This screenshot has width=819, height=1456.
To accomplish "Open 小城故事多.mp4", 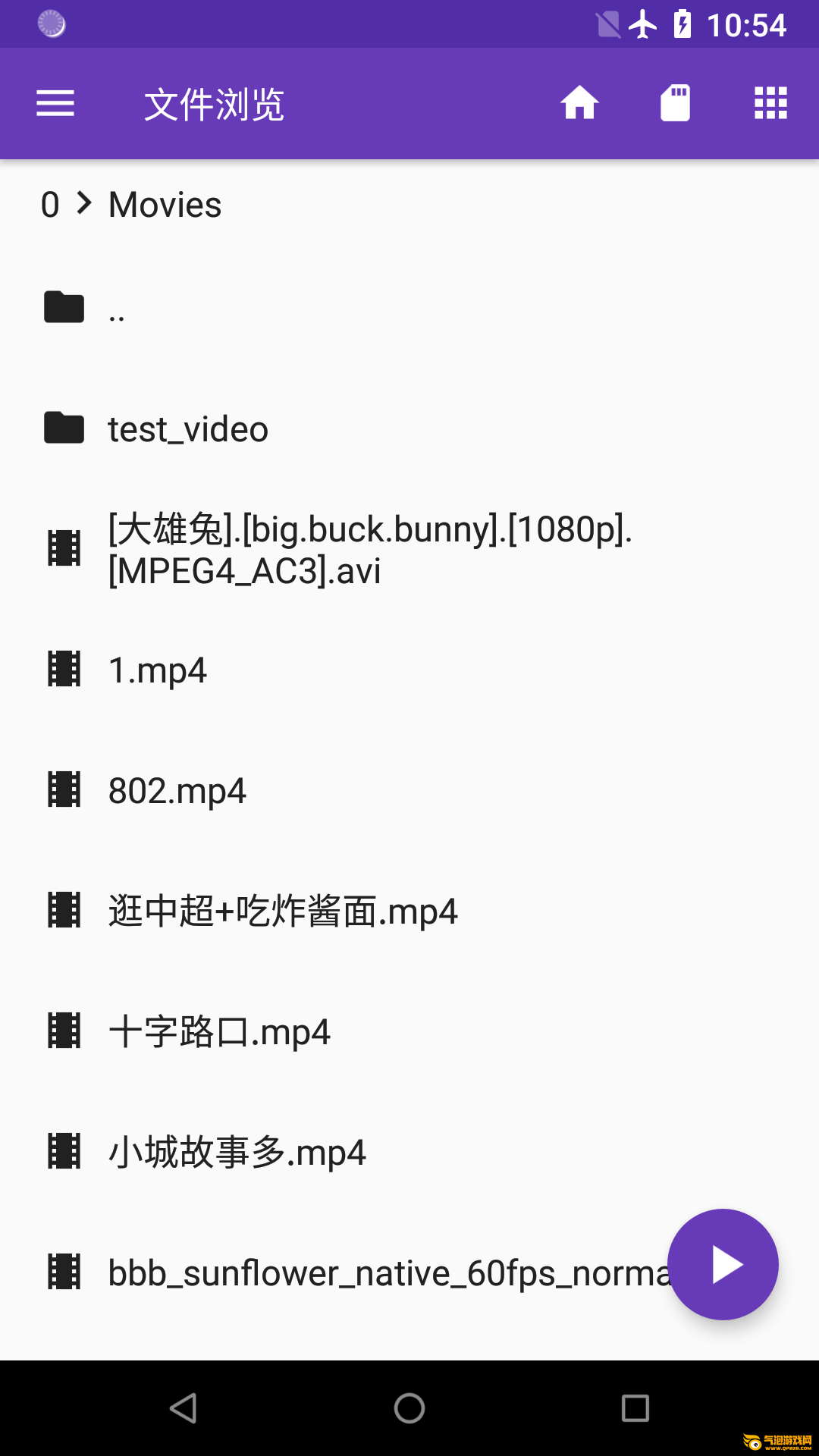I will 409,1152.
